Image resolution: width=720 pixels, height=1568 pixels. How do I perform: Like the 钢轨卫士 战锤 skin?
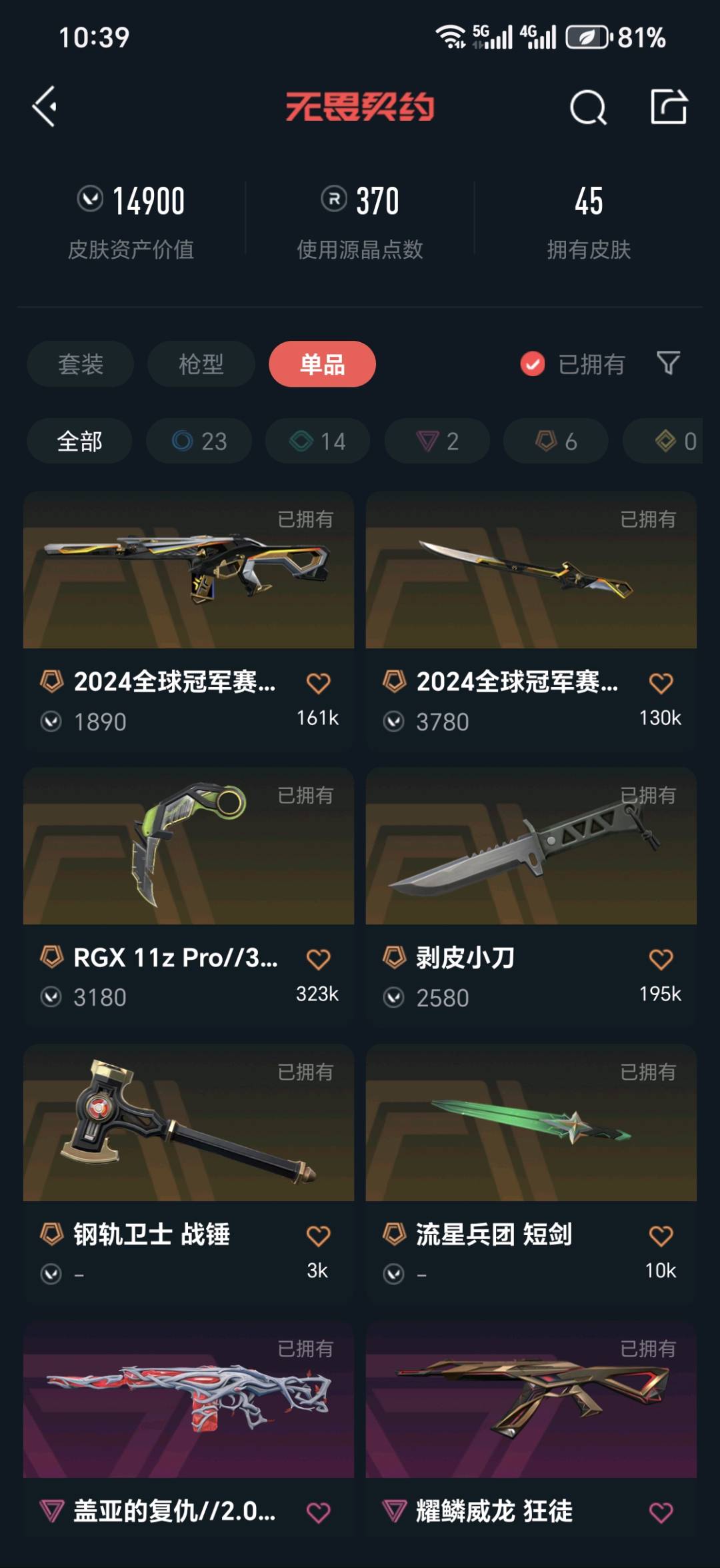pyautogui.click(x=318, y=1236)
